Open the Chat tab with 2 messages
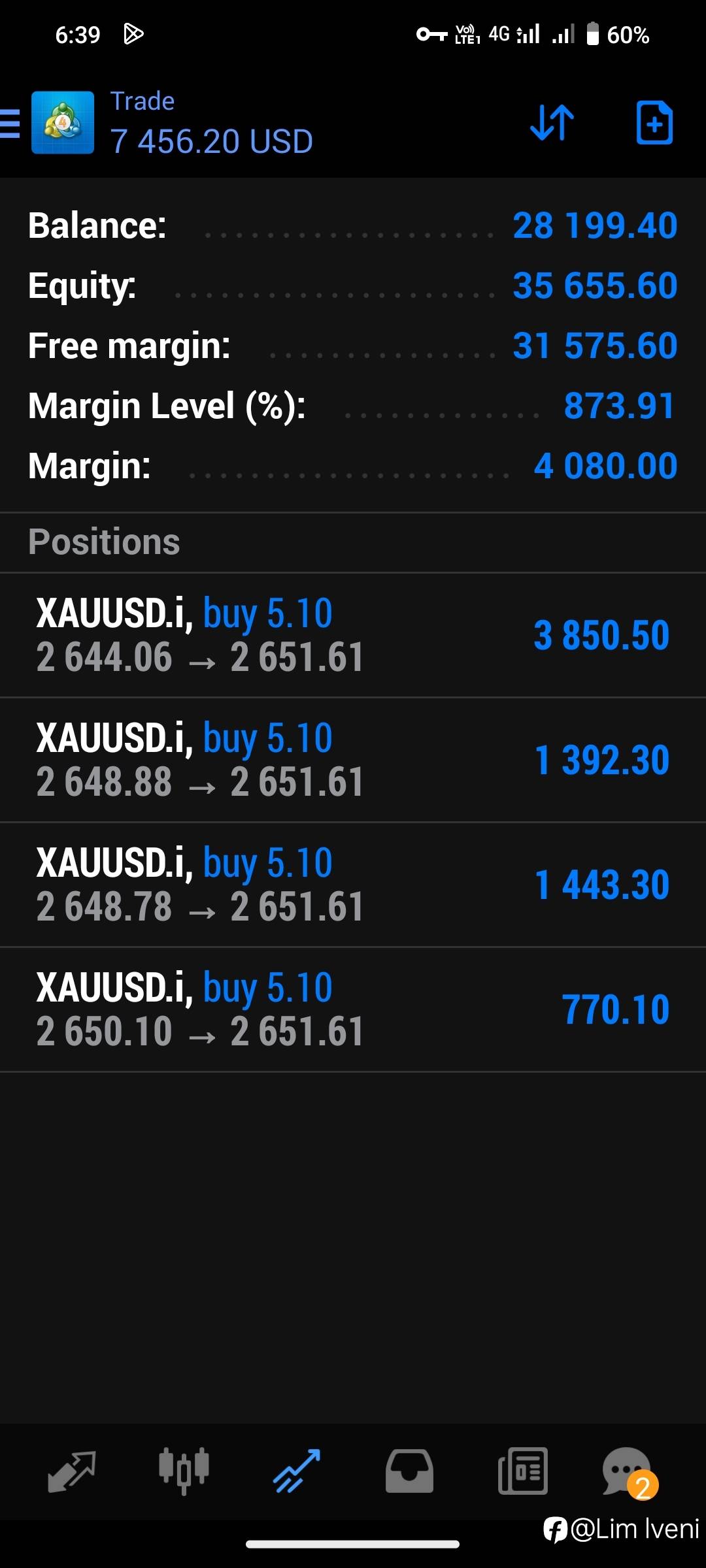The height and width of the screenshot is (1568, 706). pyautogui.click(x=628, y=1471)
